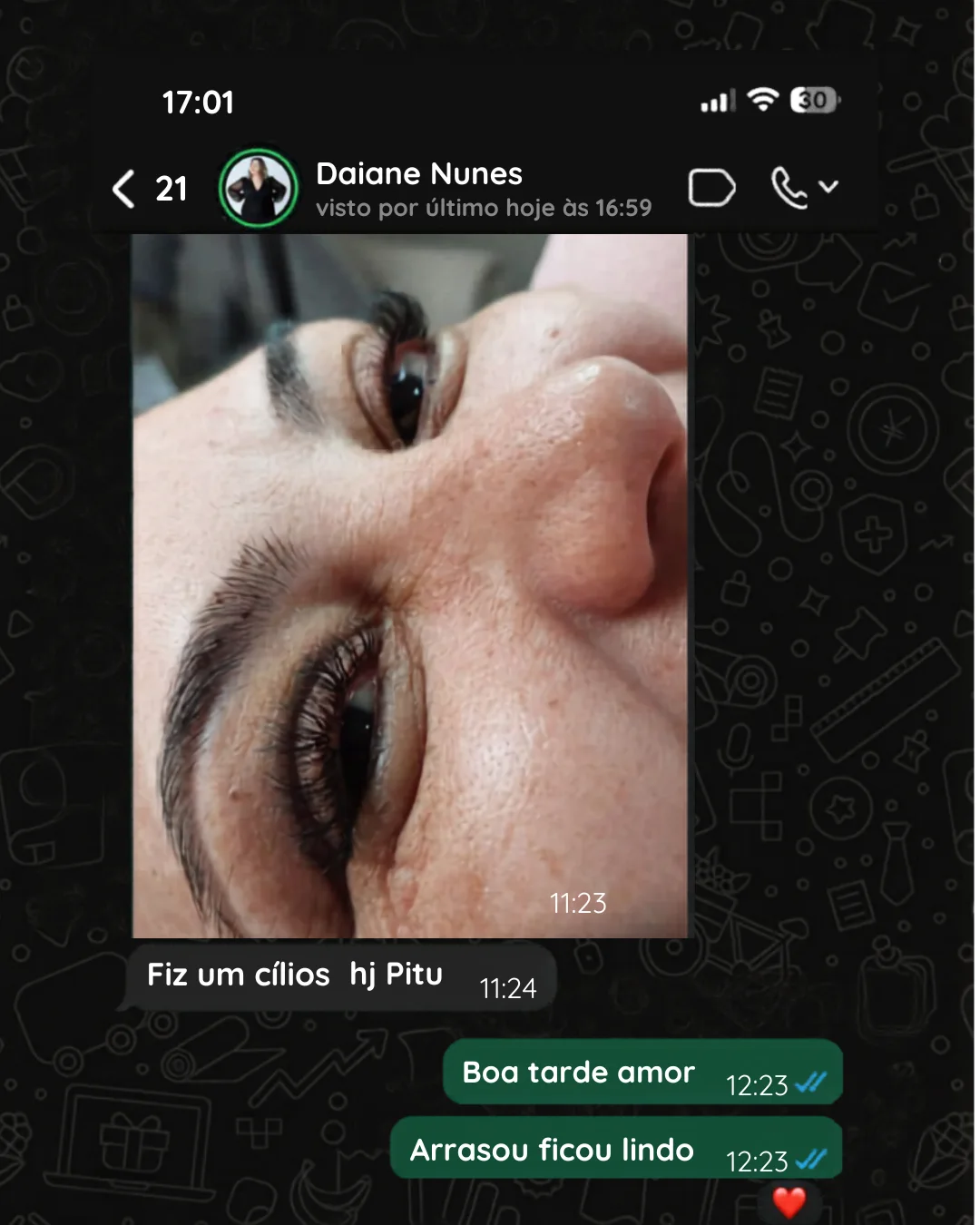Tap the blue double check marks
This screenshot has height=1225, width=980.
pos(810,1083)
